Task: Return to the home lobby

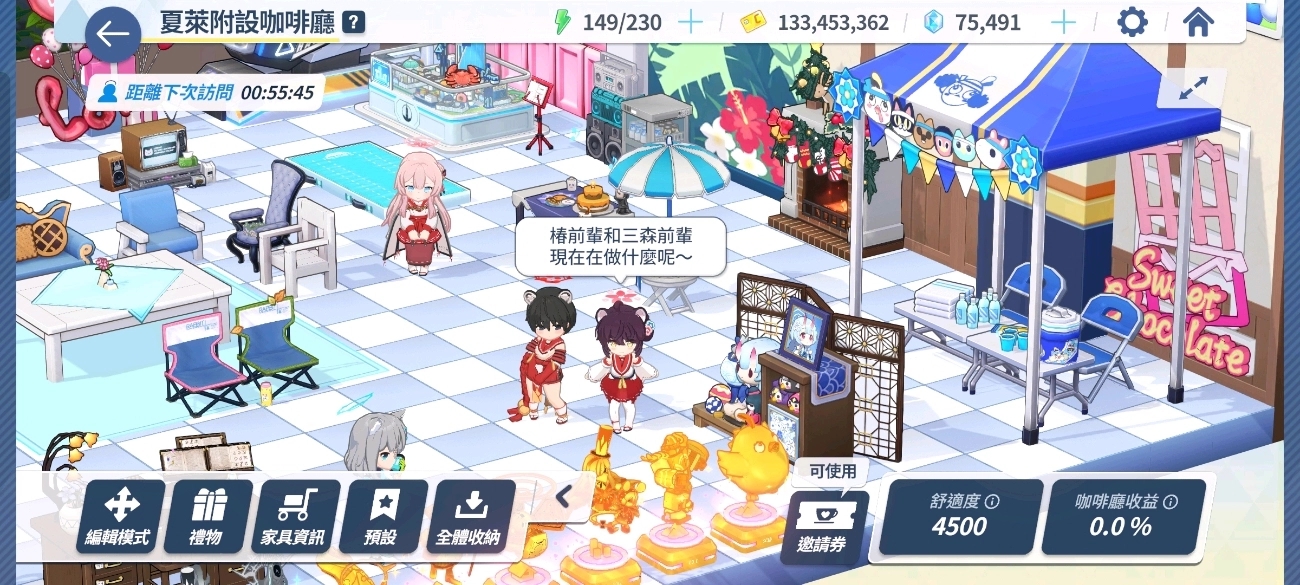Action: pyautogui.click(x=1198, y=22)
